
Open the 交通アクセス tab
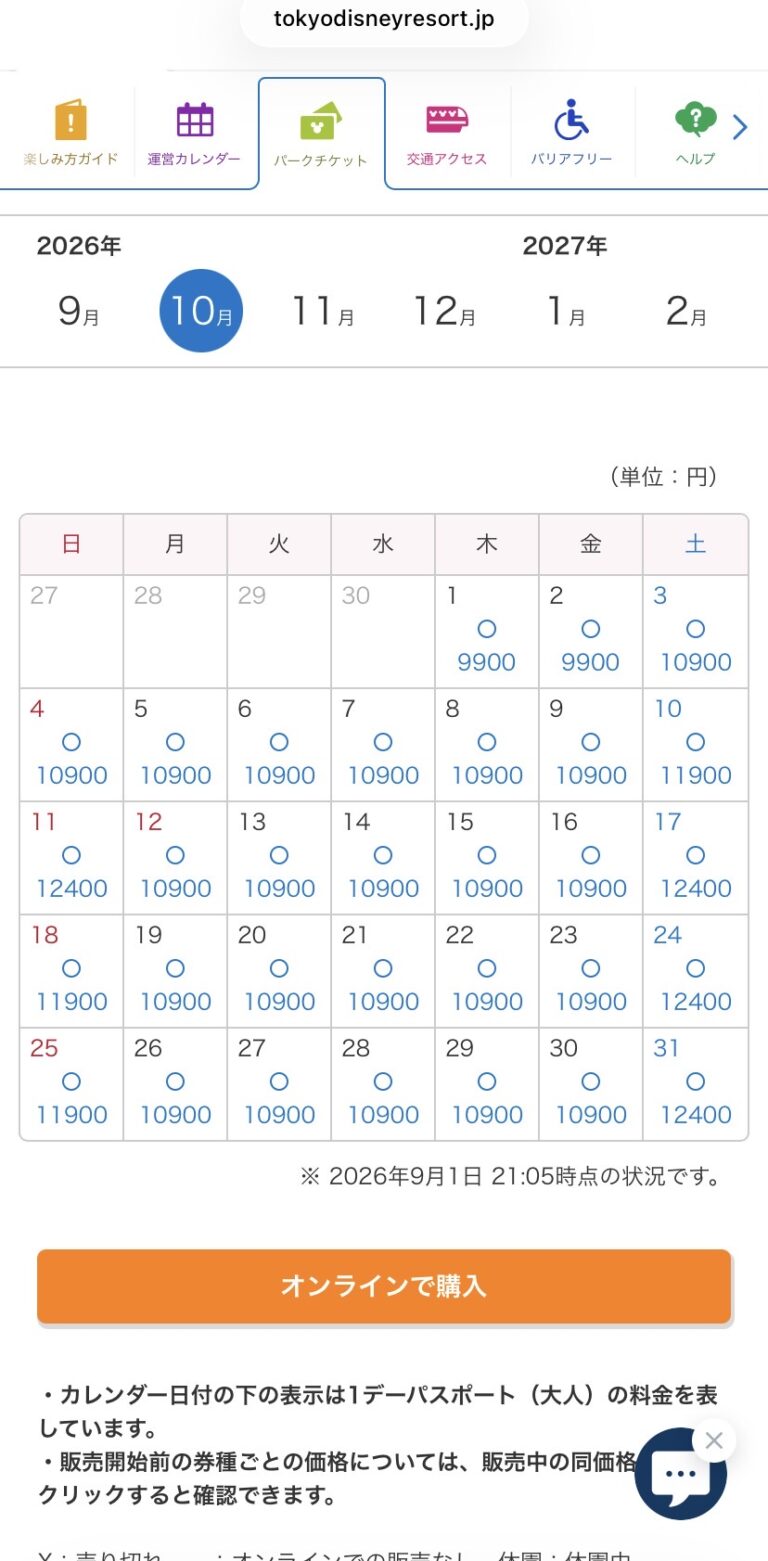447,133
